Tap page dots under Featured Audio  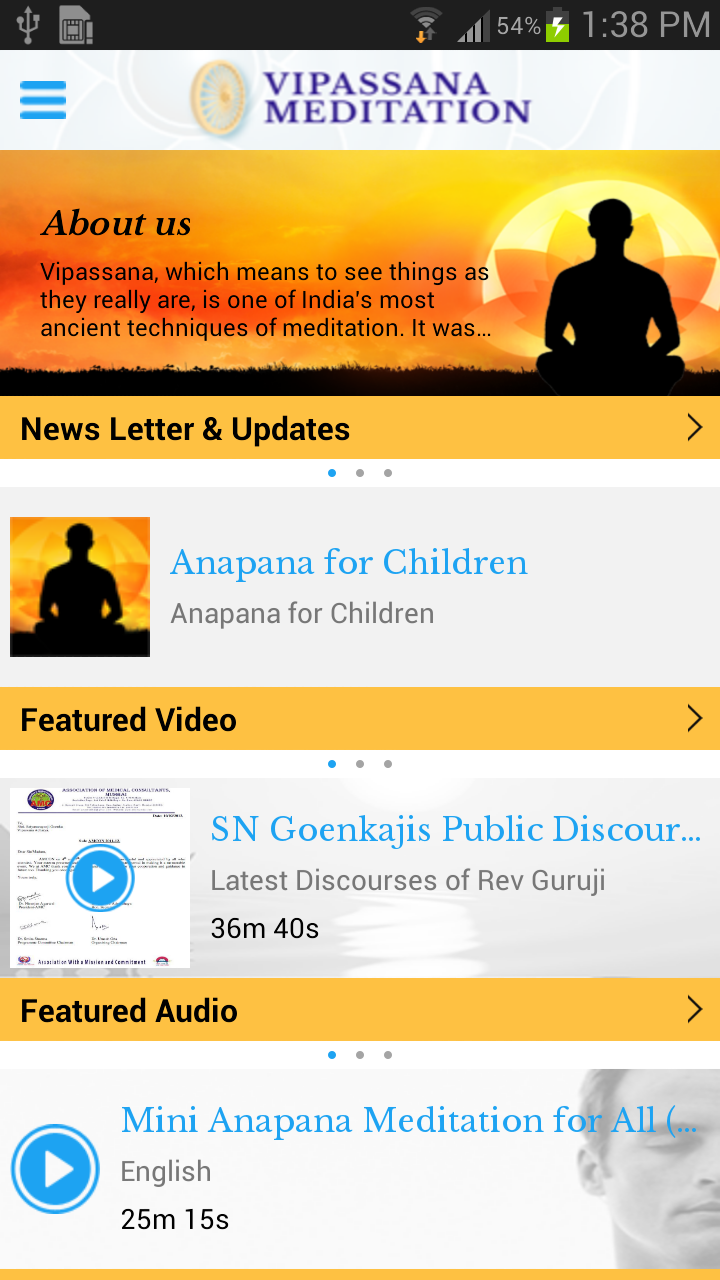360,1055
